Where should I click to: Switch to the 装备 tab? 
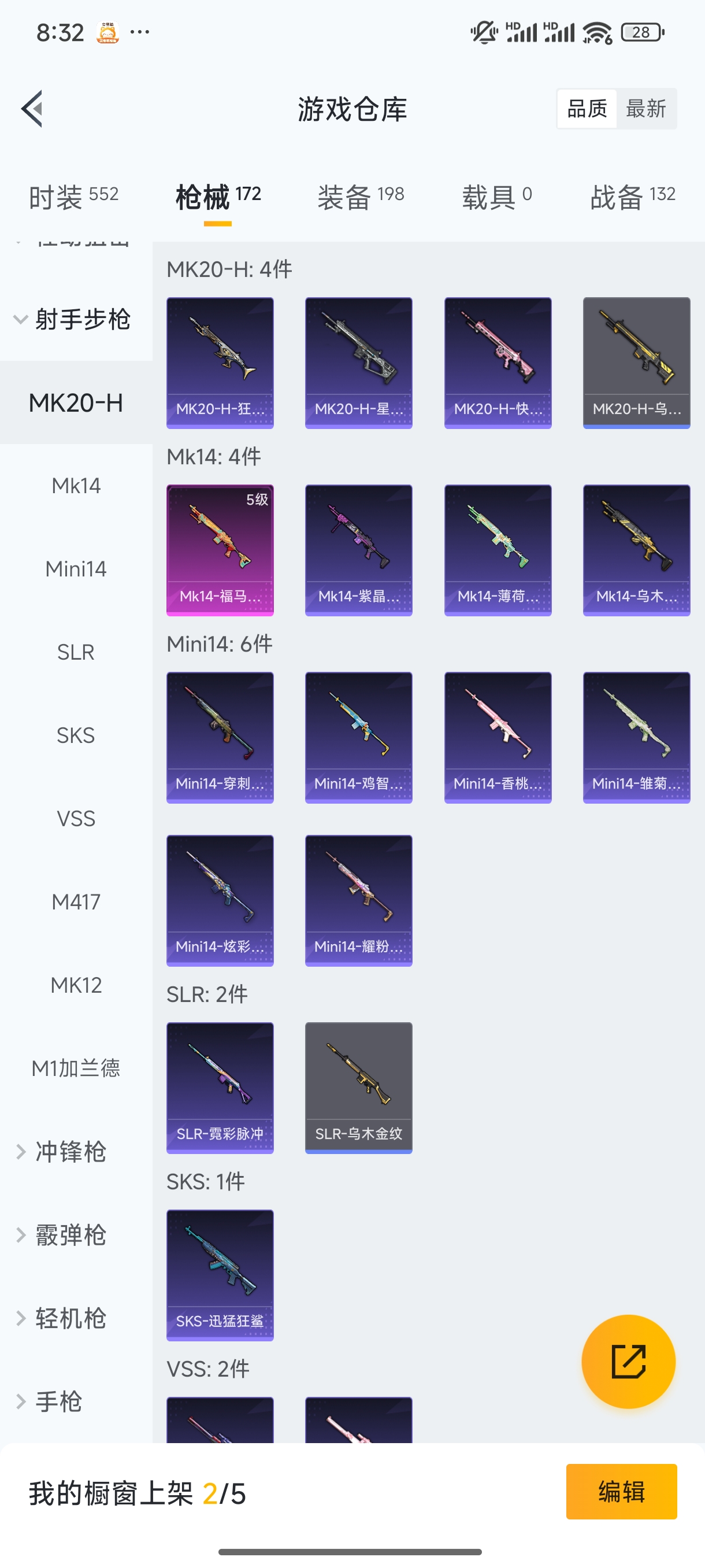click(x=361, y=197)
